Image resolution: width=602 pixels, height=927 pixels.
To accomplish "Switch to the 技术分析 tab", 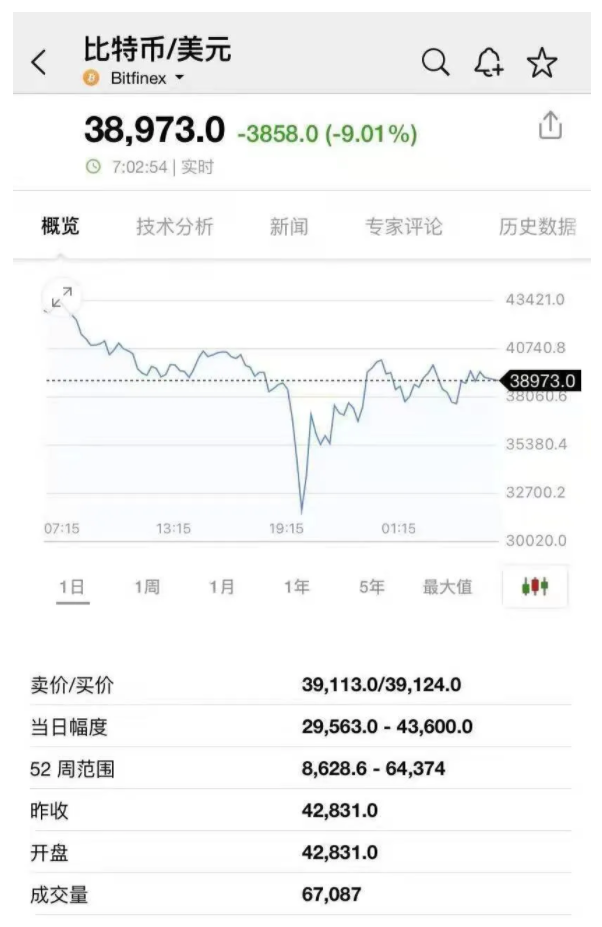I will tap(175, 227).
